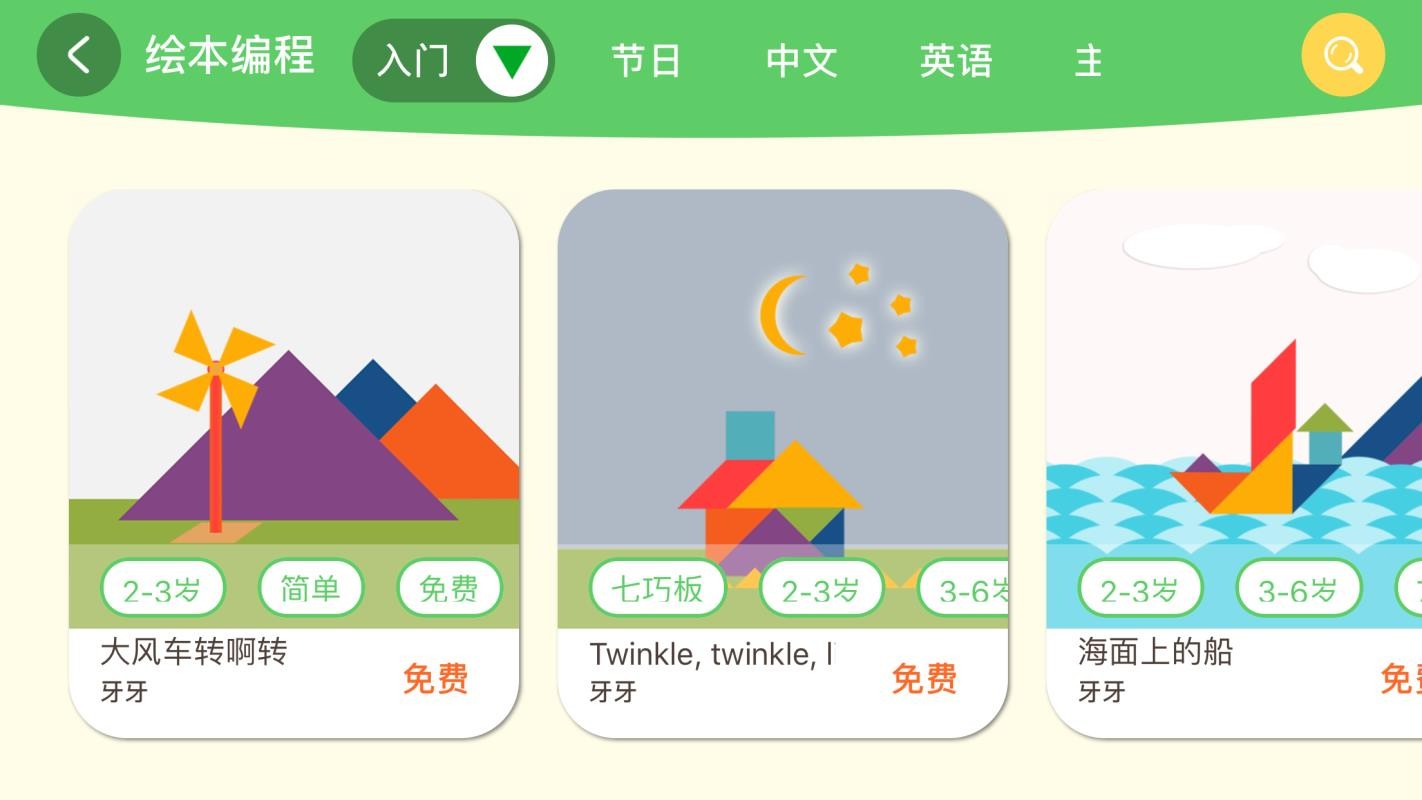Switch to the 节日 tab
The image size is (1422, 800).
646,61
